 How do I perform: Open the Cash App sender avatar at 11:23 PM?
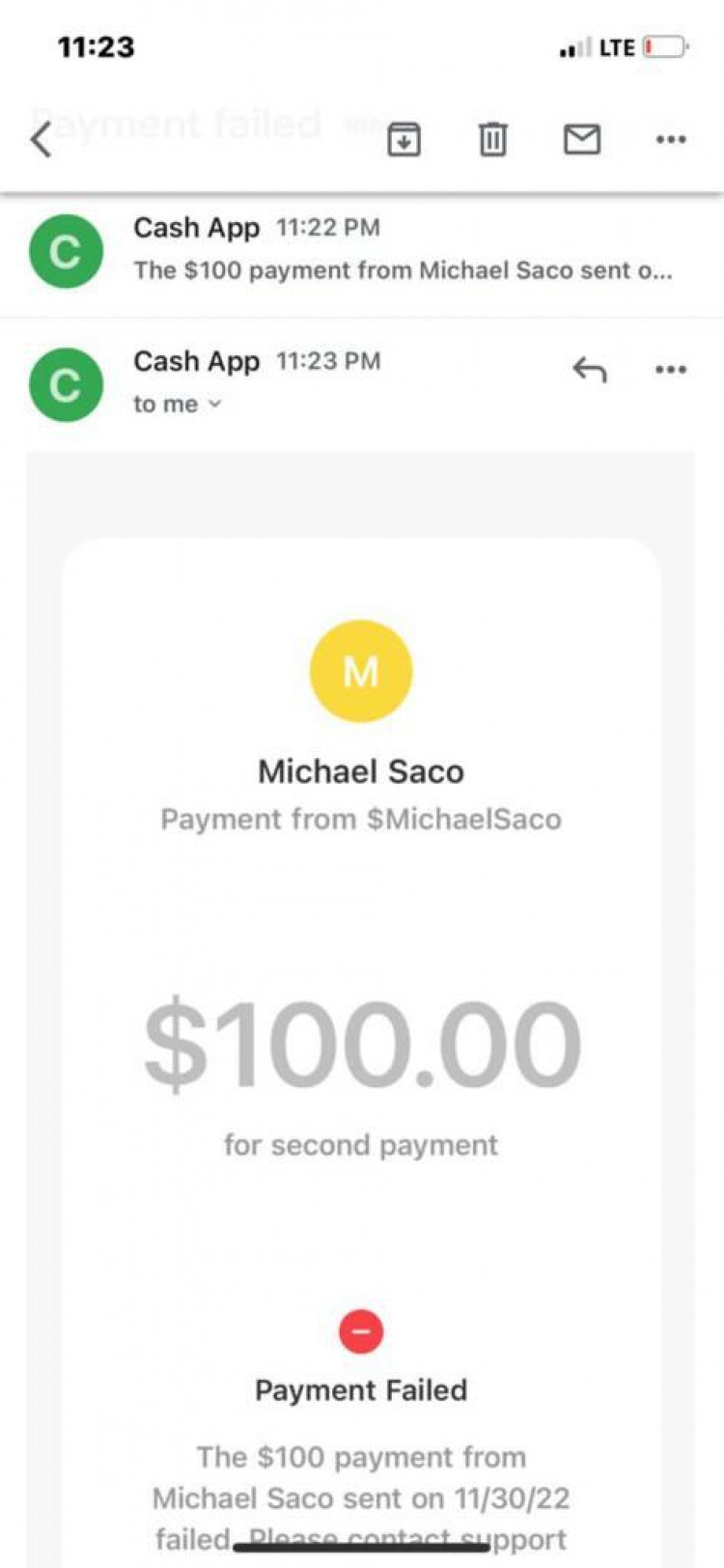66,384
